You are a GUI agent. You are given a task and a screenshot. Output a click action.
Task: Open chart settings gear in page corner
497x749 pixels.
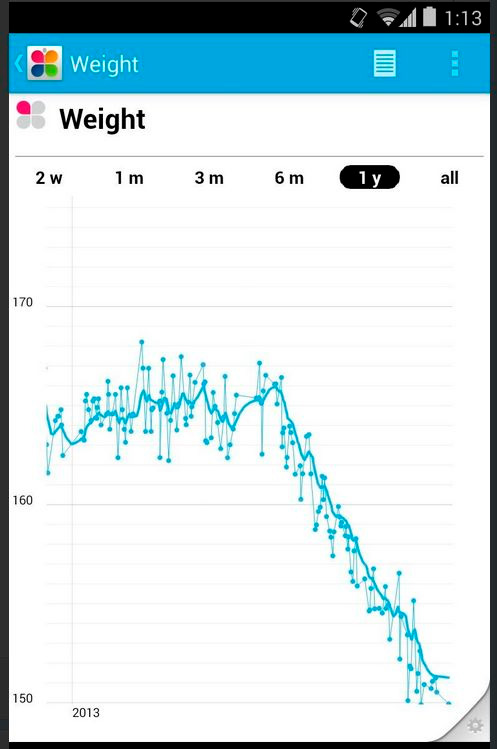point(475,726)
